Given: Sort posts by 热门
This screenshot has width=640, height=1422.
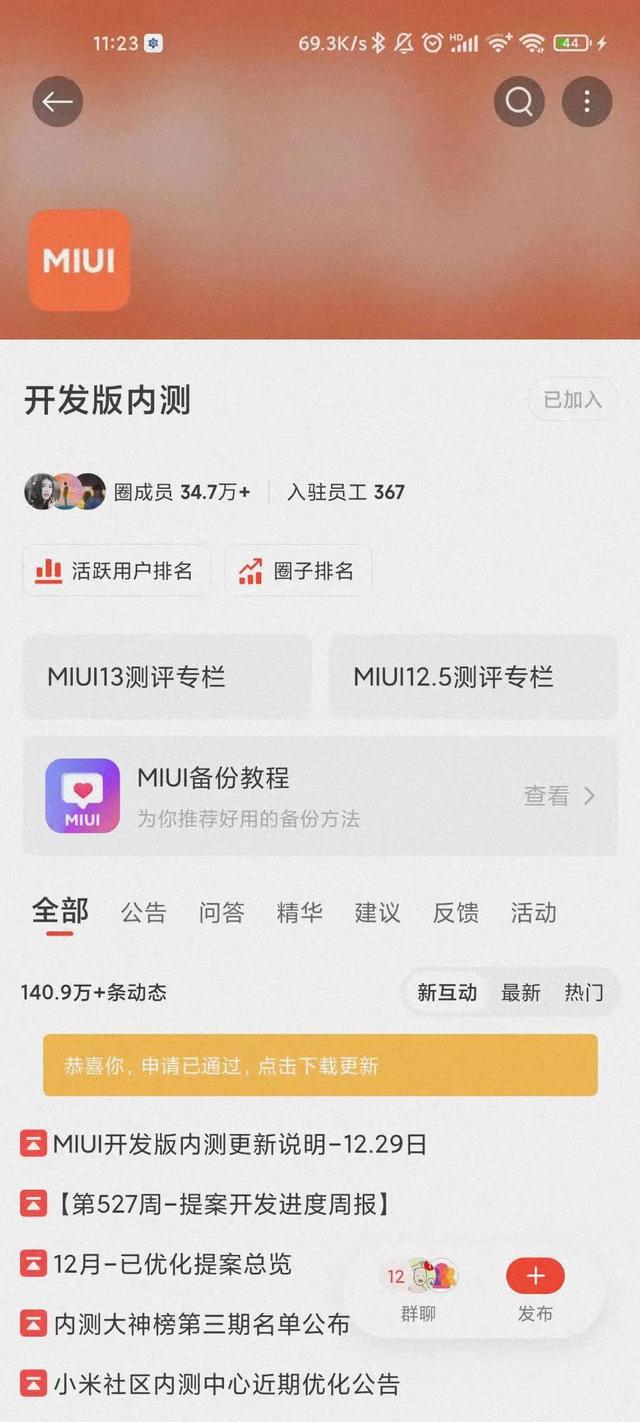Looking at the screenshot, I should [x=583, y=993].
